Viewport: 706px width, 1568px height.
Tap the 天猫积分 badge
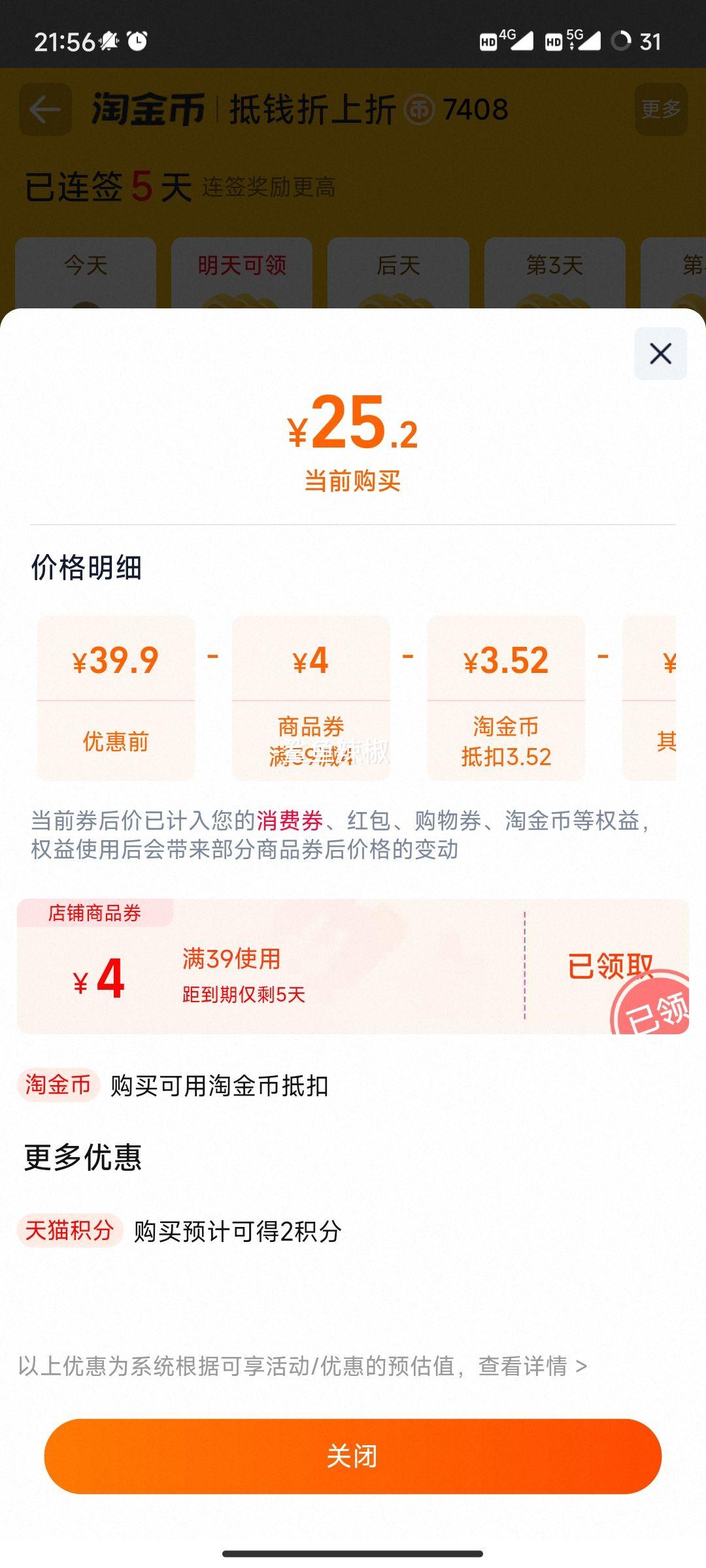[x=69, y=1233]
